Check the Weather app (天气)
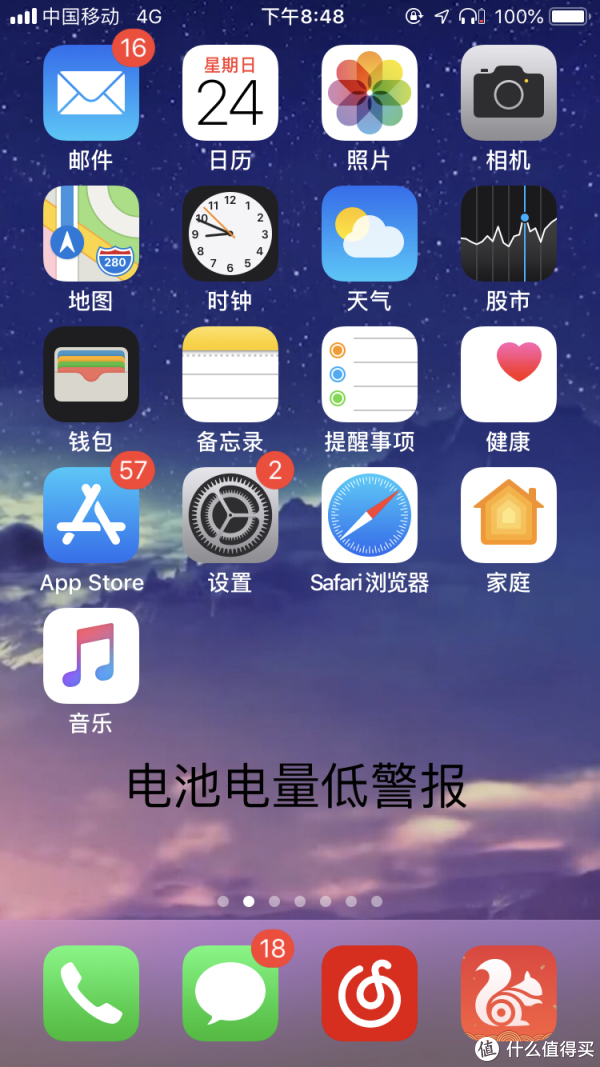Viewport: 600px width, 1067px height. (x=369, y=233)
